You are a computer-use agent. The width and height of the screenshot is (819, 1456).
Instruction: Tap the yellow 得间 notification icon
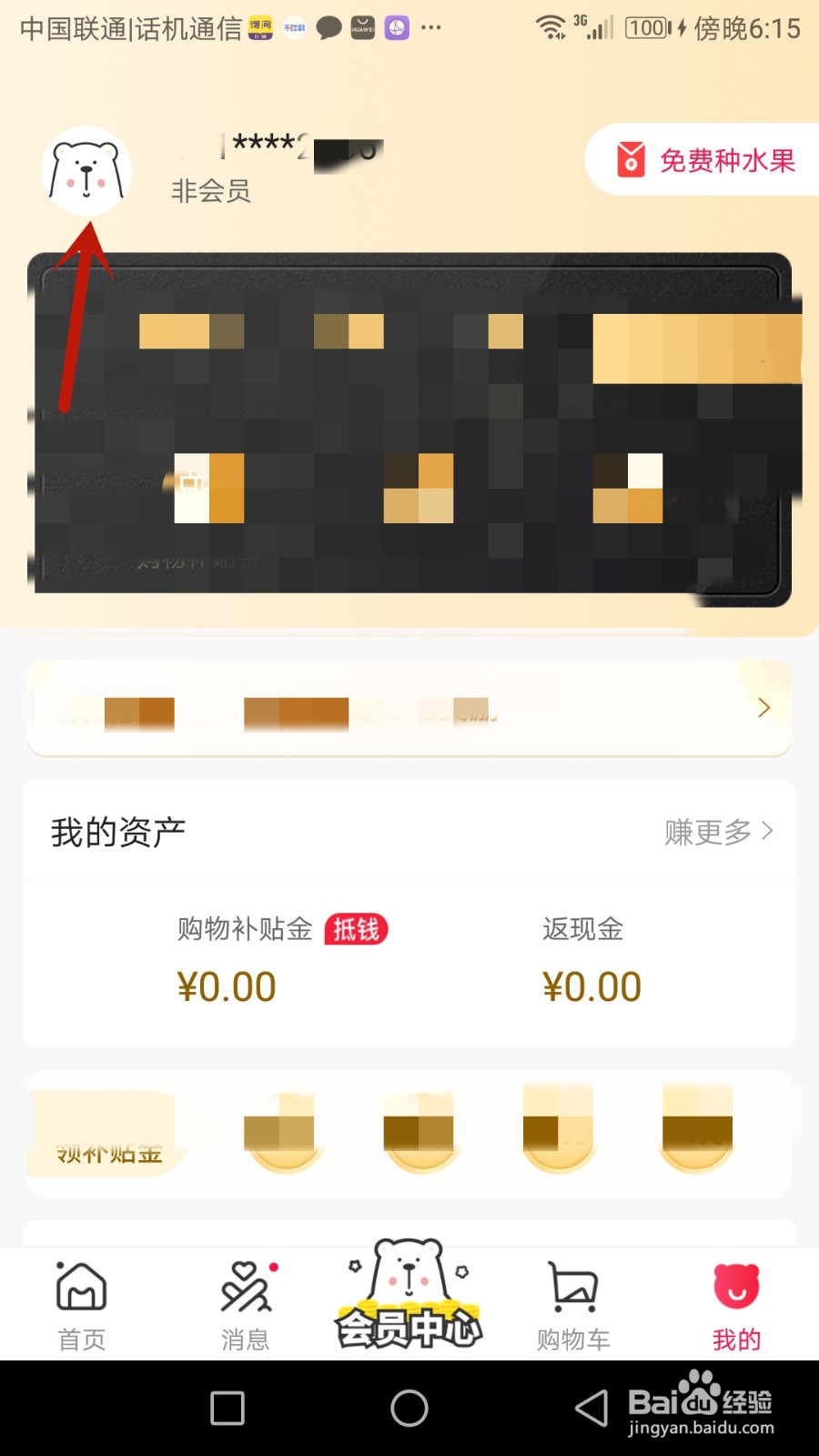[x=259, y=27]
